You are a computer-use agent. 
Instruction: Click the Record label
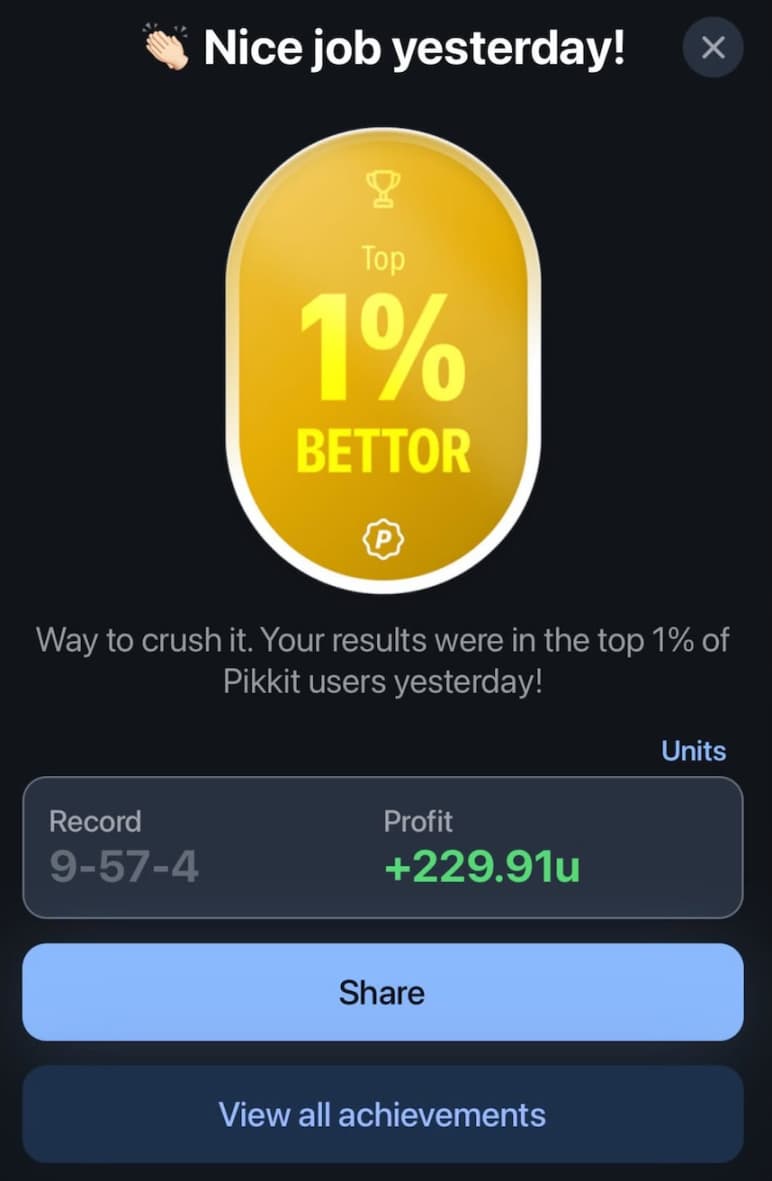[94, 821]
